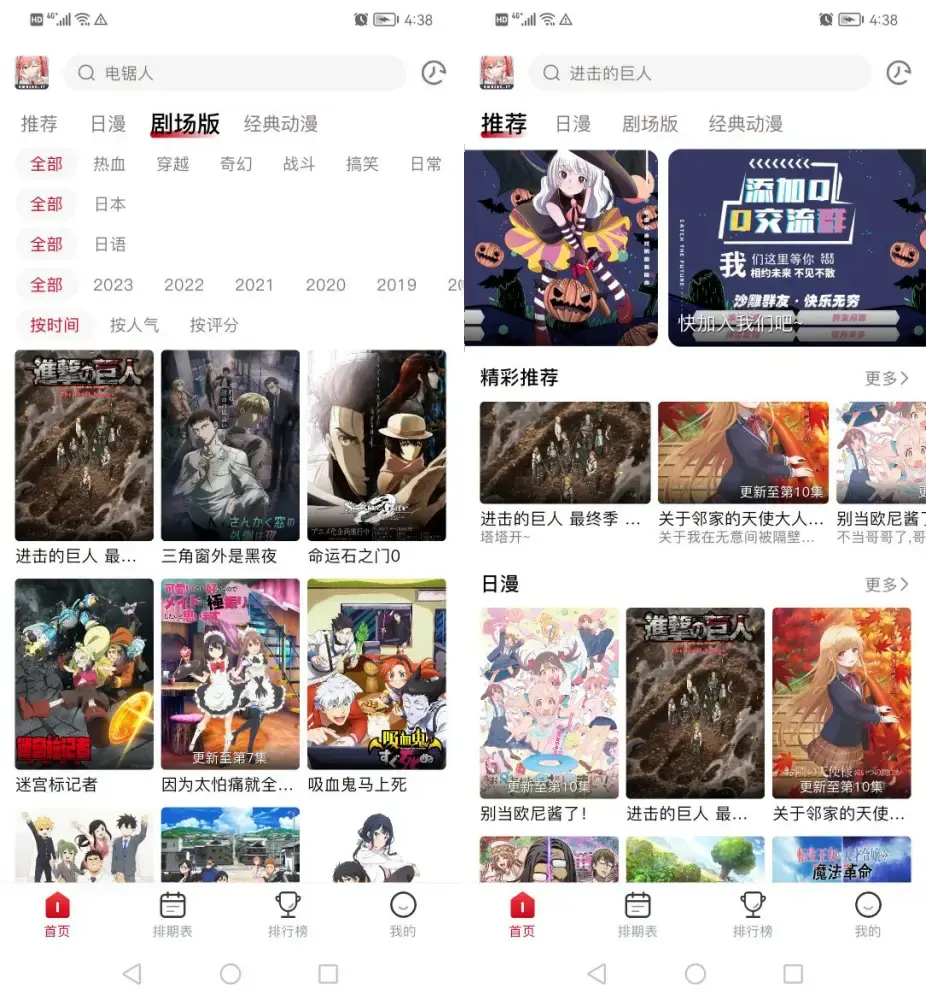Open the 快加入我们吧 group banner
The image size is (926, 1000).
click(x=796, y=248)
